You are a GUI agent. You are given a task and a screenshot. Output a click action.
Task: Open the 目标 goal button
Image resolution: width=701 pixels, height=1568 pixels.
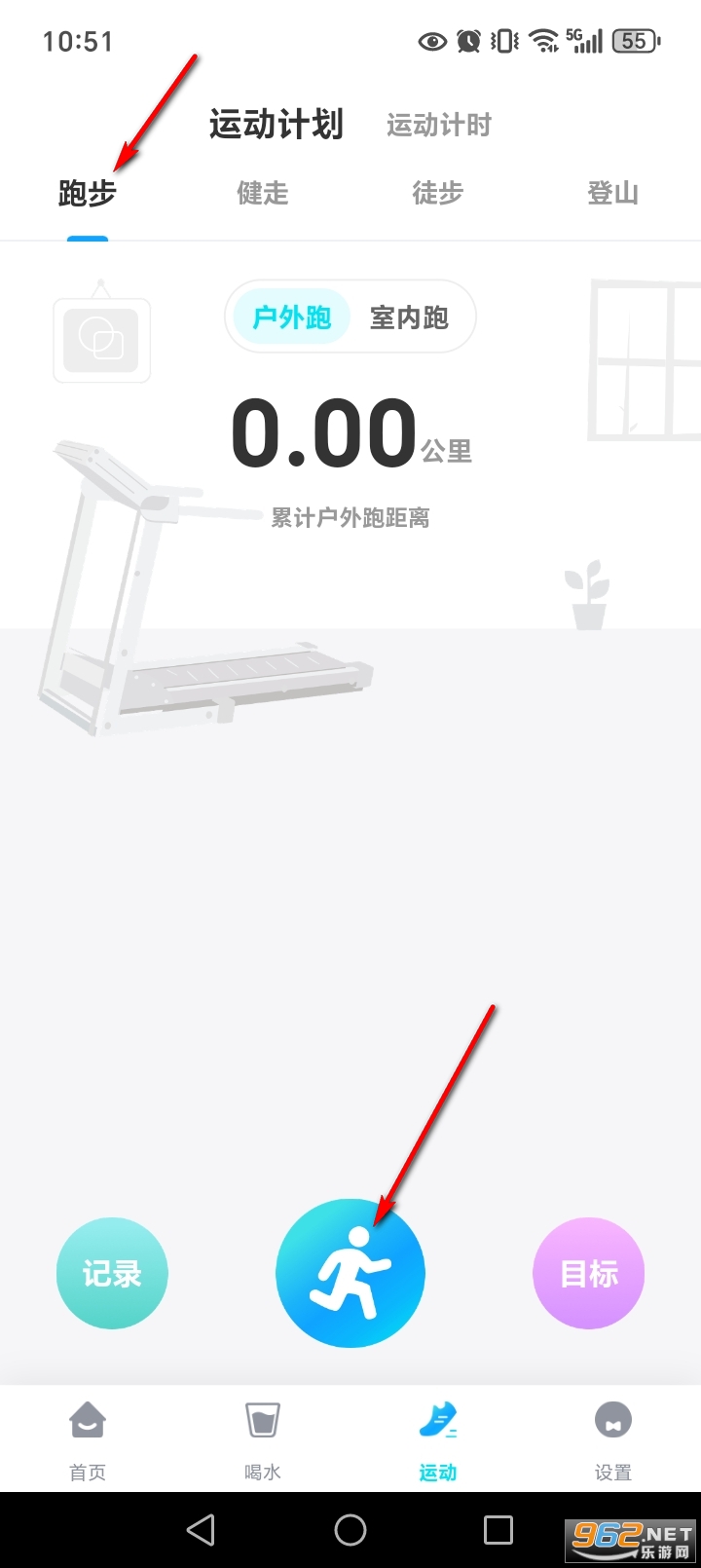[589, 1273]
